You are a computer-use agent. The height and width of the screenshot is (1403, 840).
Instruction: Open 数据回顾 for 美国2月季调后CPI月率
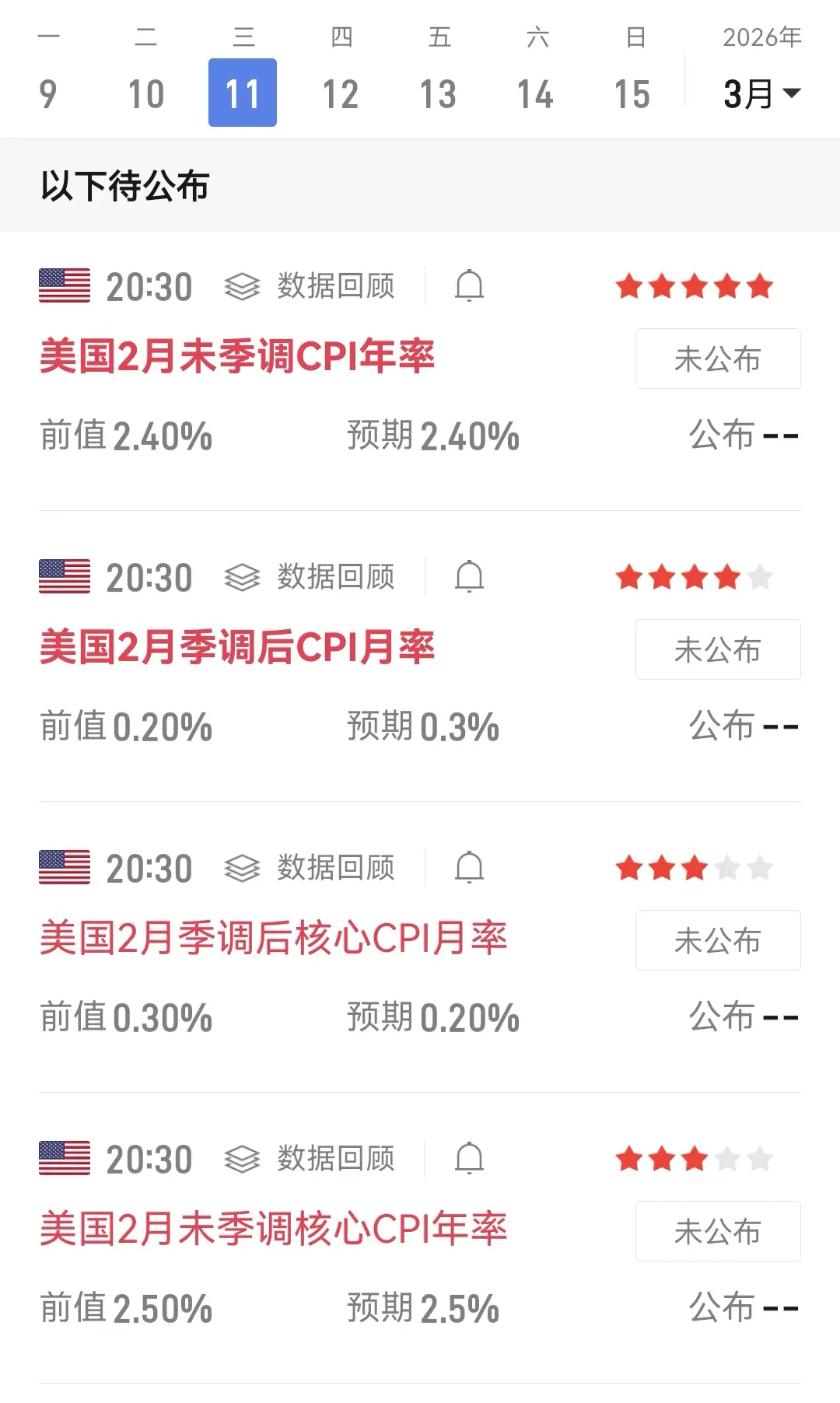[x=310, y=577]
